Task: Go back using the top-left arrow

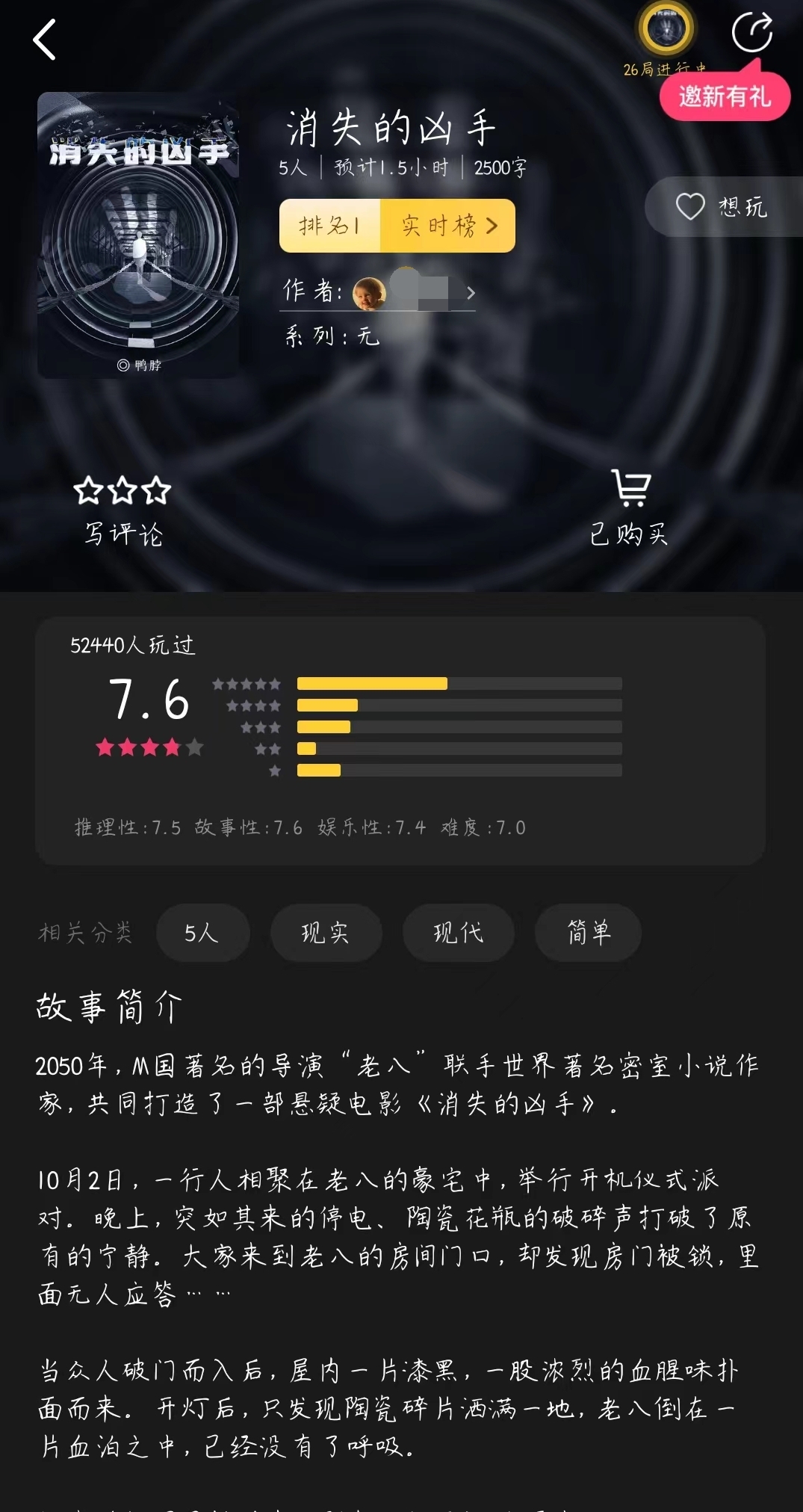Action: (x=46, y=40)
